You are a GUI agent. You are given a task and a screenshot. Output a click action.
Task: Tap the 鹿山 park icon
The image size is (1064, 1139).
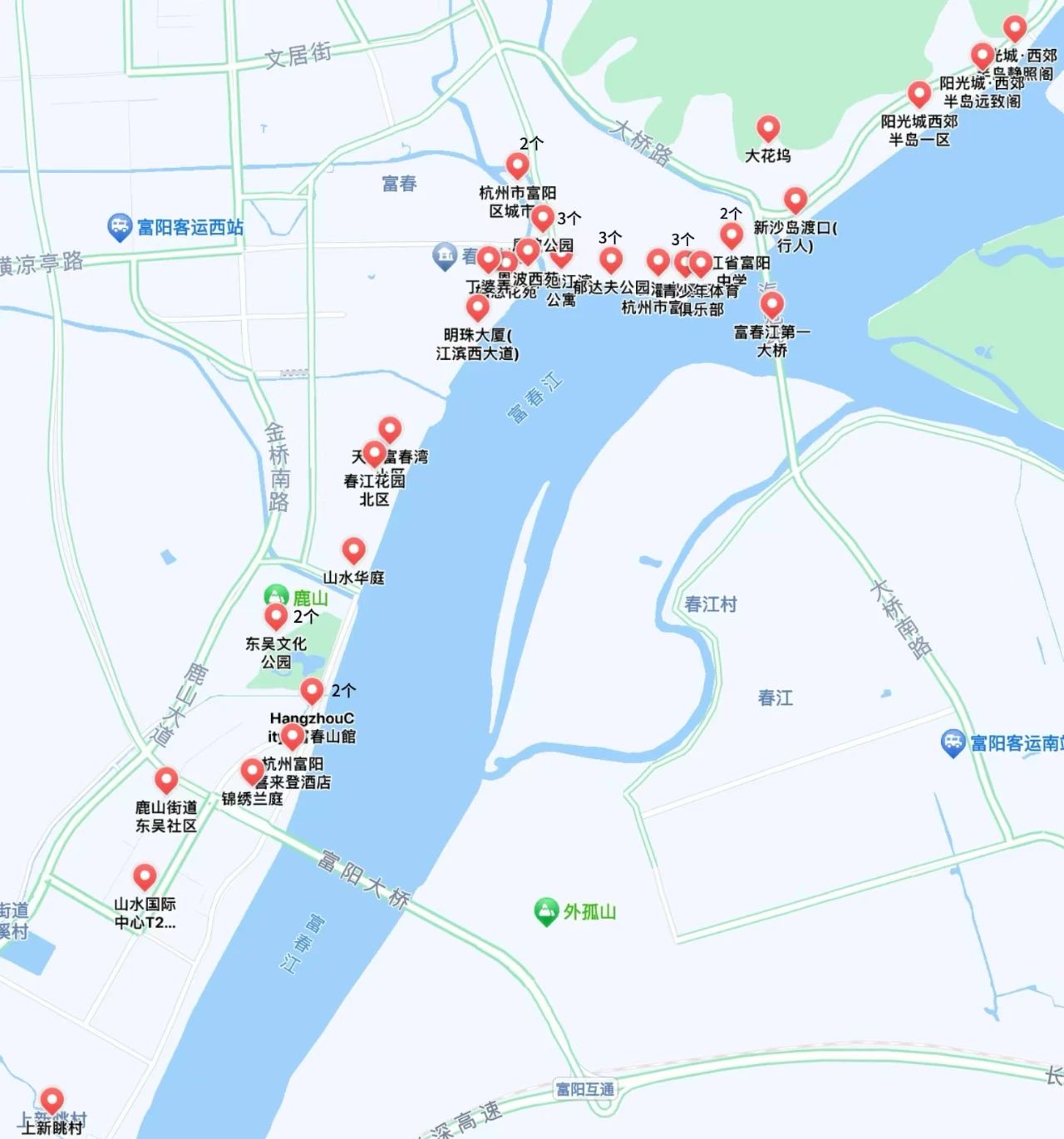pos(276,597)
